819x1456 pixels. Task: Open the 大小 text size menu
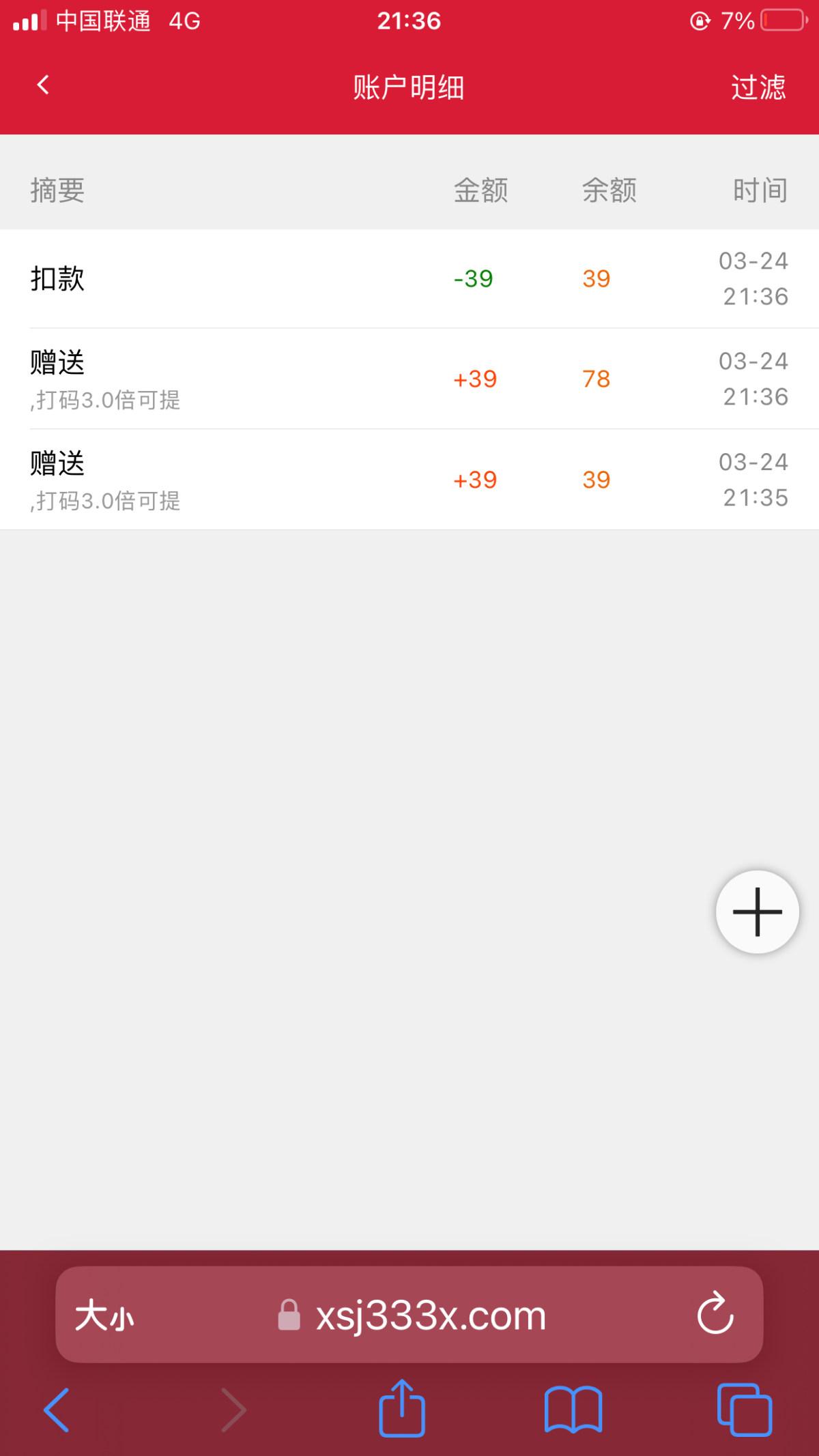coord(104,1315)
